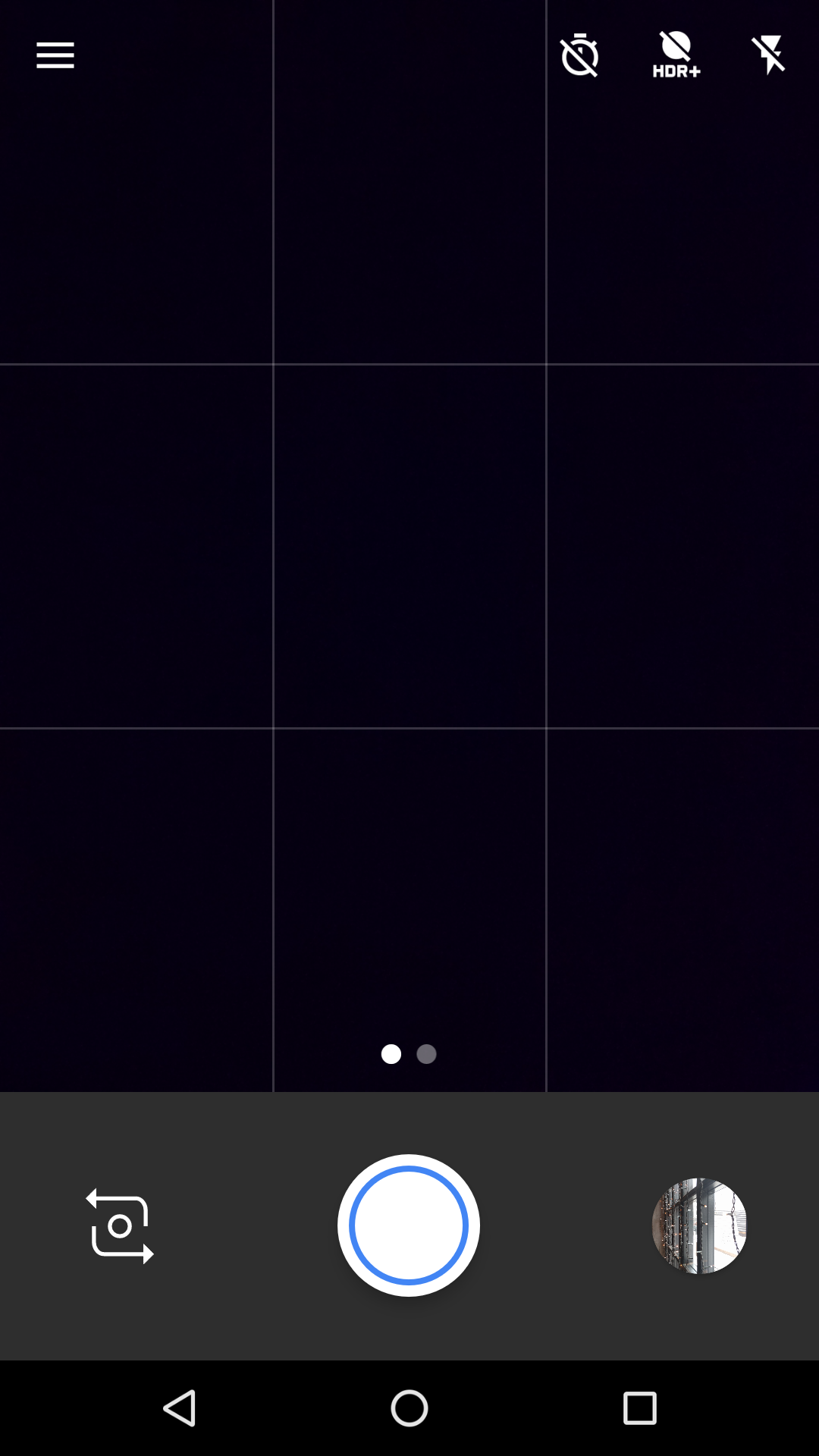
Task: Open the hamburger menu
Action: point(55,55)
